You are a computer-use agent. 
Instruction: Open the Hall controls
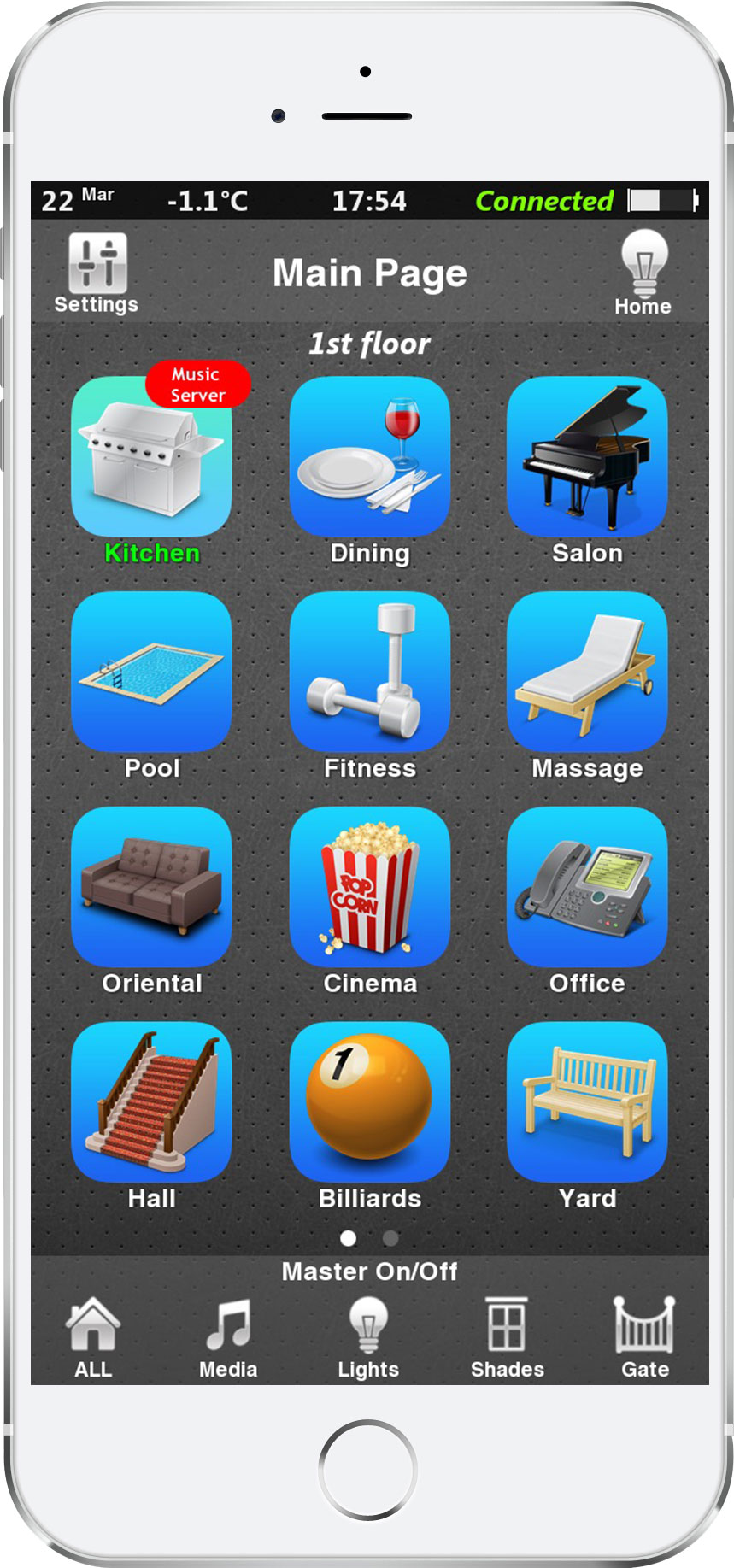coord(151,1102)
